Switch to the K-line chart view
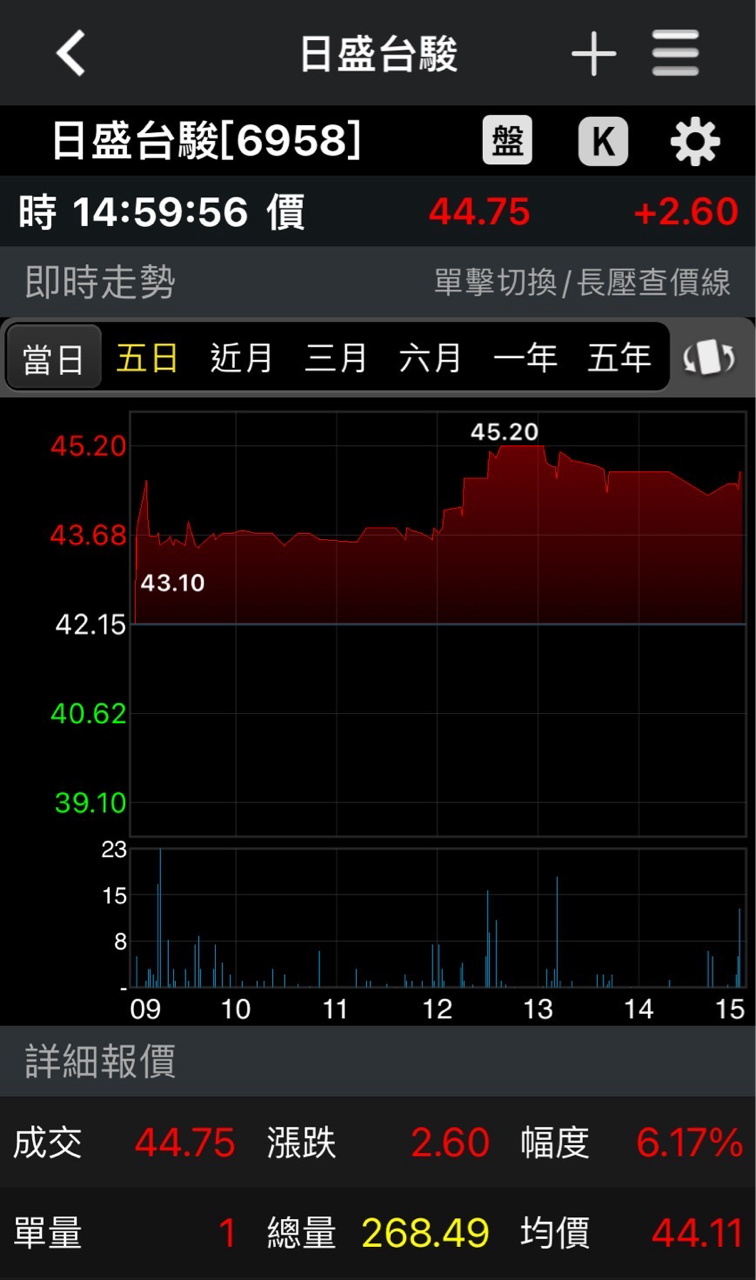The height and width of the screenshot is (1280, 756). click(603, 141)
